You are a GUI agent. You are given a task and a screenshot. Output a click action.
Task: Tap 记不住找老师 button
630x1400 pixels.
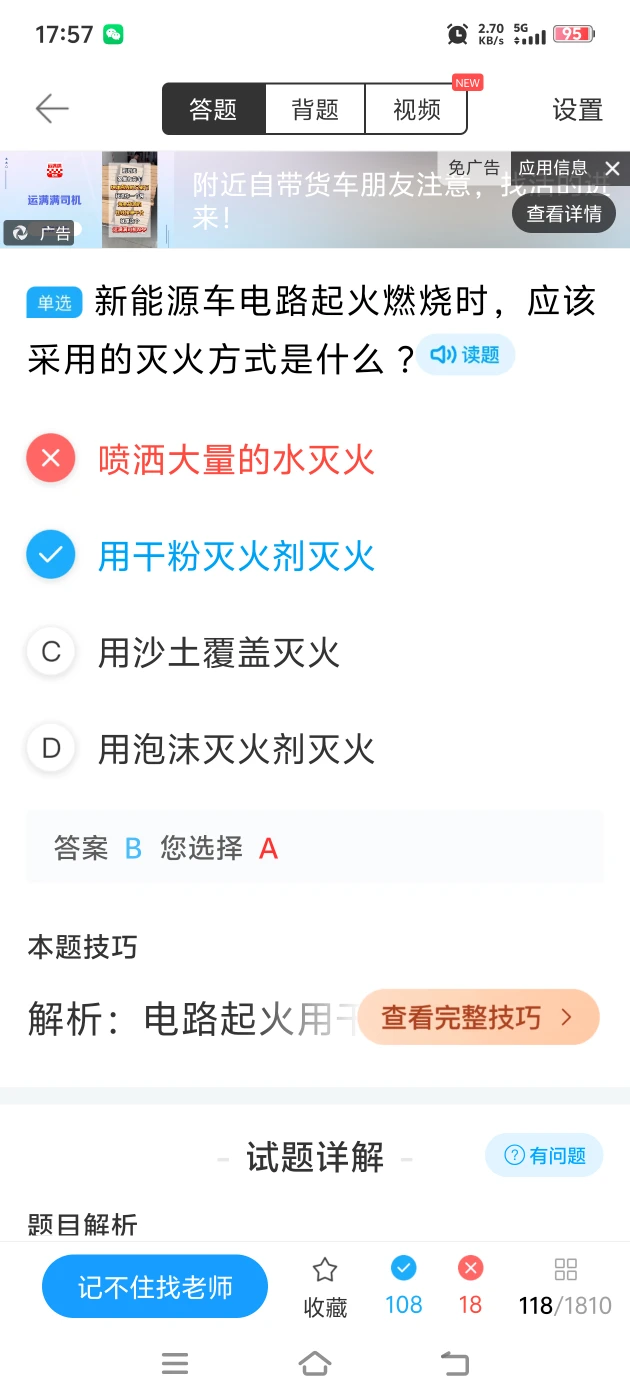point(155,1287)
